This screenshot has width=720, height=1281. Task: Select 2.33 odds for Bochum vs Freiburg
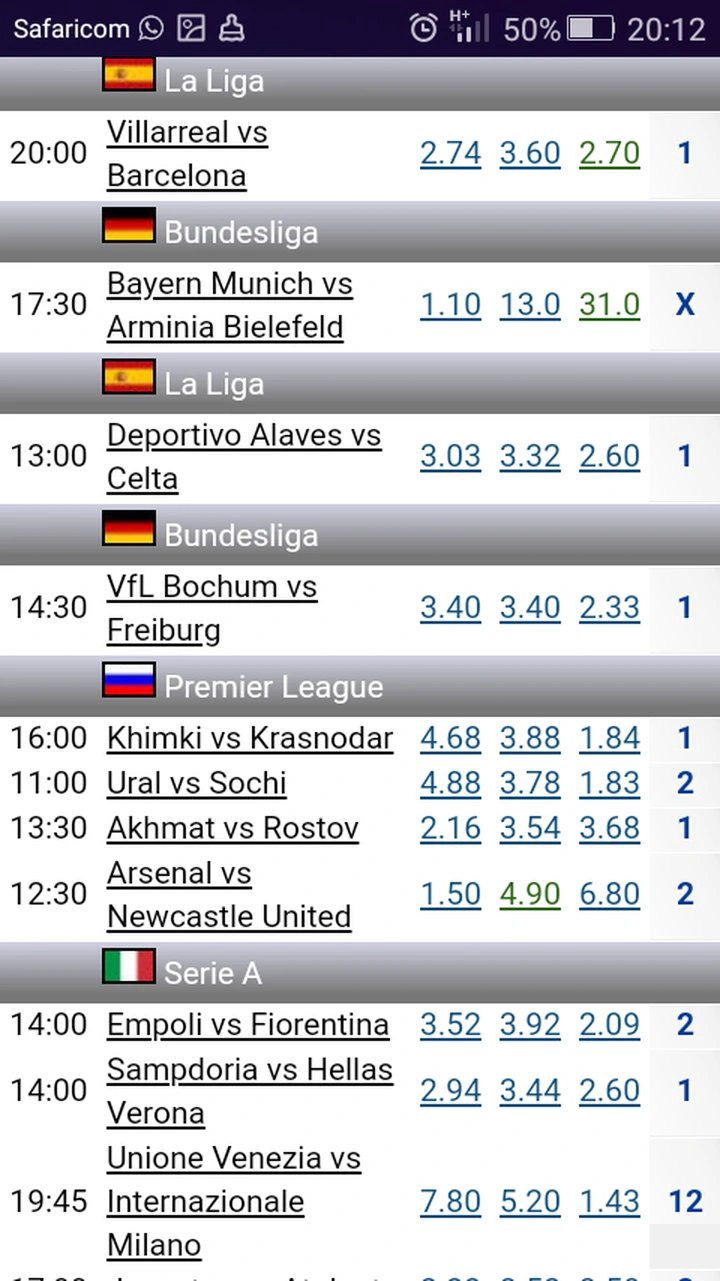coord(609,607)
